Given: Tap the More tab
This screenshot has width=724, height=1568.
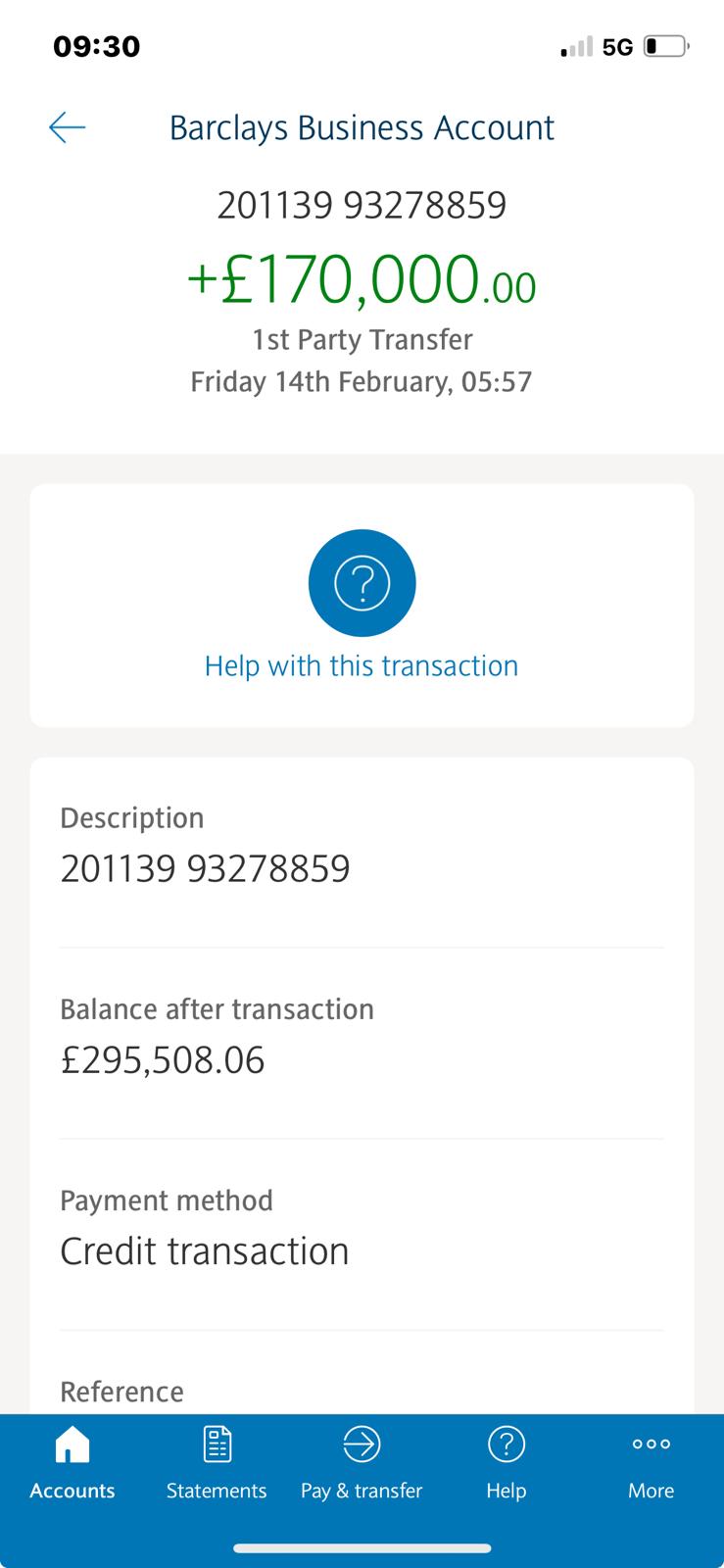Looking at the screenshot, I should [x=652, y=1464].
